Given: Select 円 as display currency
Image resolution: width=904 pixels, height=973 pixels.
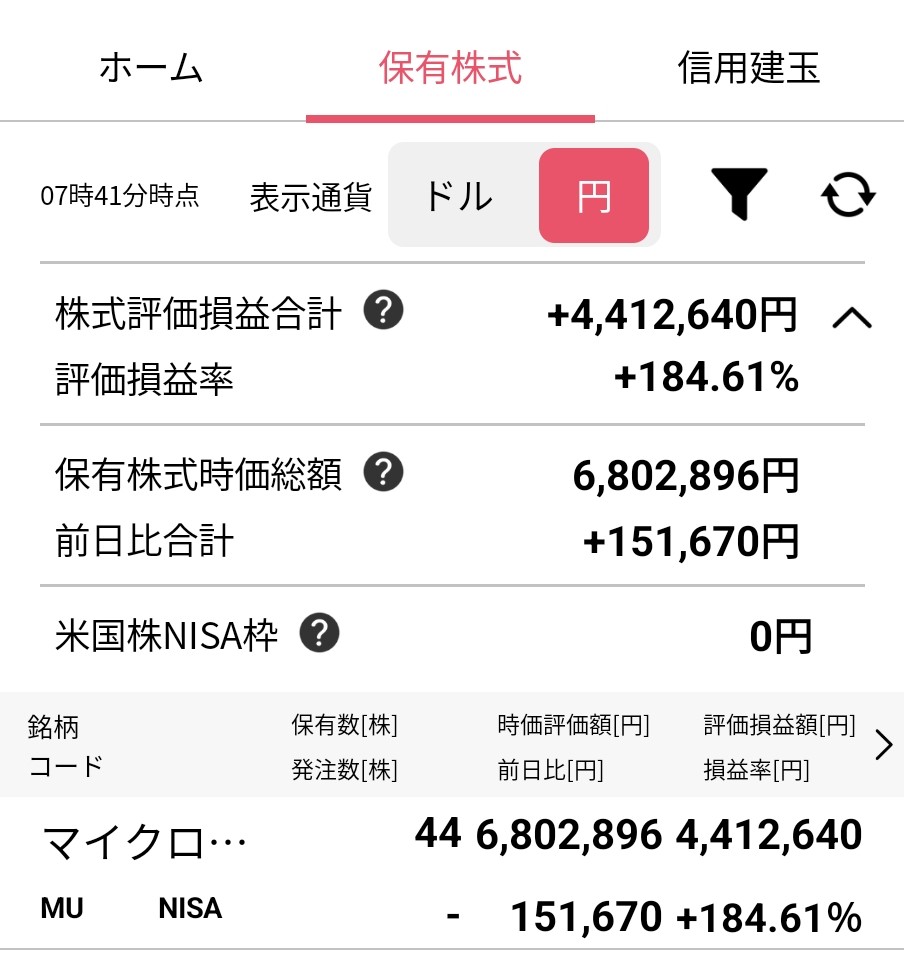Looking at the screenshot, I should click(x=594, y=195).
